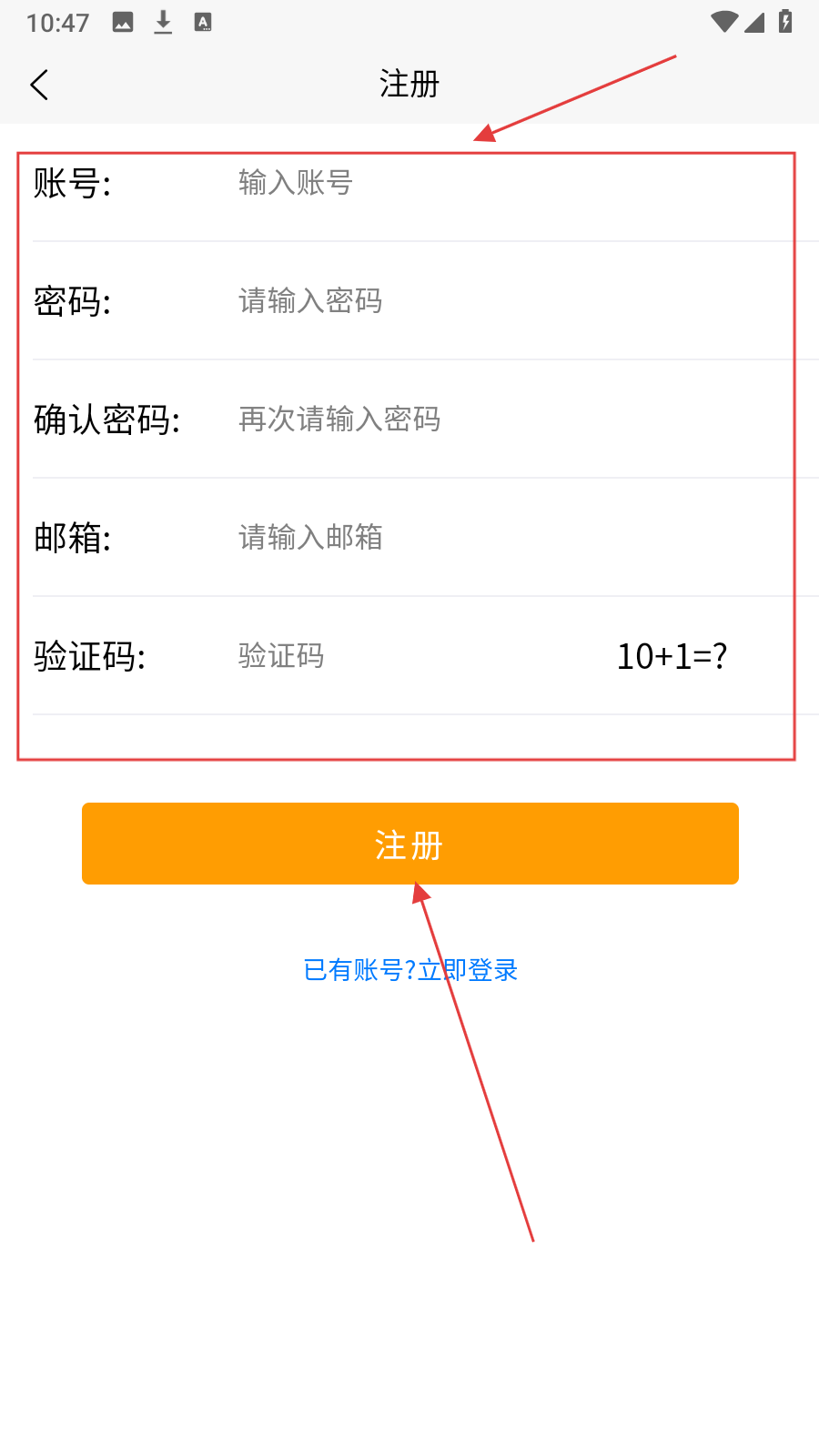819x1456 pixels.
Task: Go back from the 注册 page
Action: (39, 86)
